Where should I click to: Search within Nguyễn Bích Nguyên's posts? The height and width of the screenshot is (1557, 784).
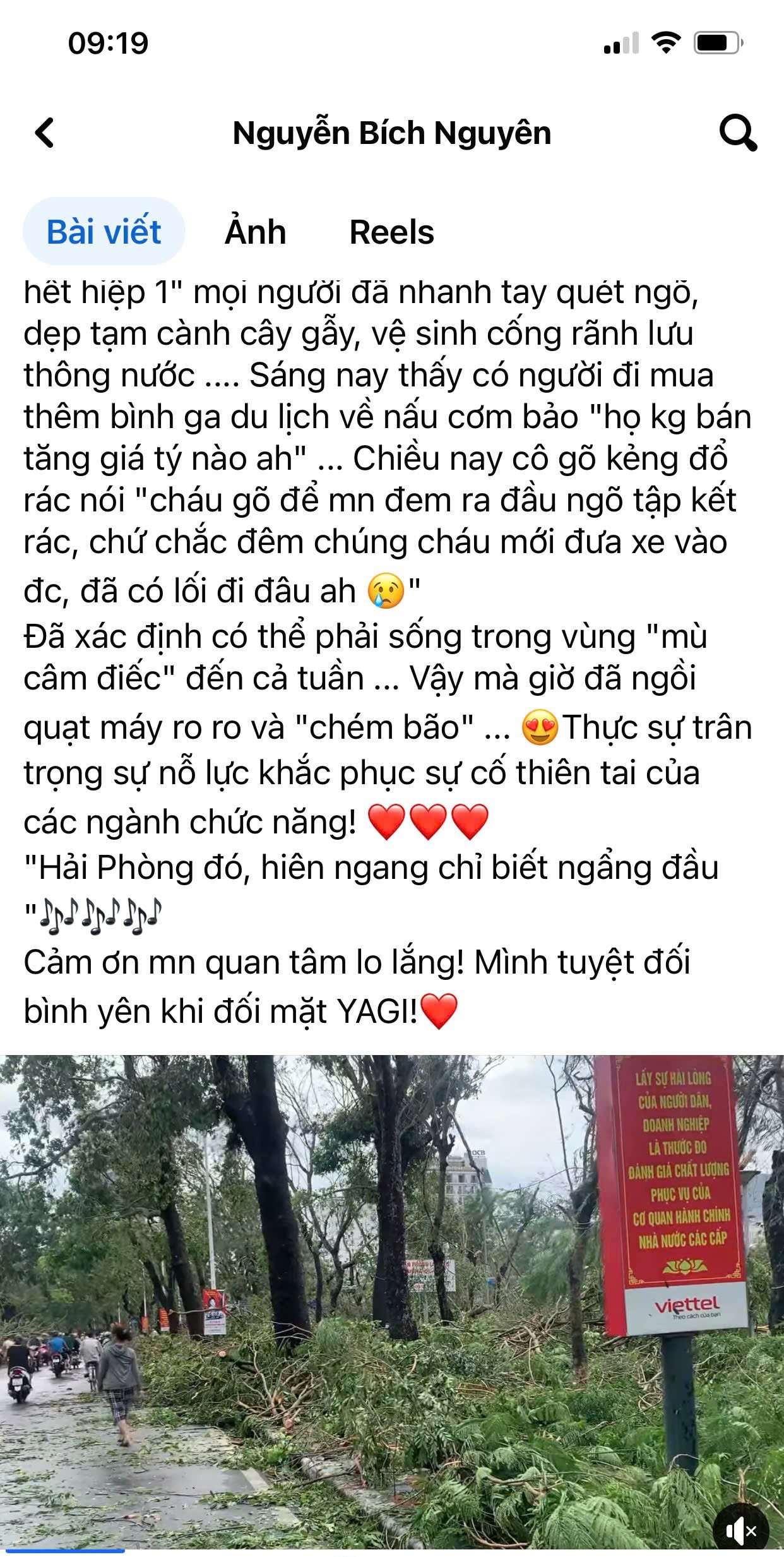[x=737, y=133]
